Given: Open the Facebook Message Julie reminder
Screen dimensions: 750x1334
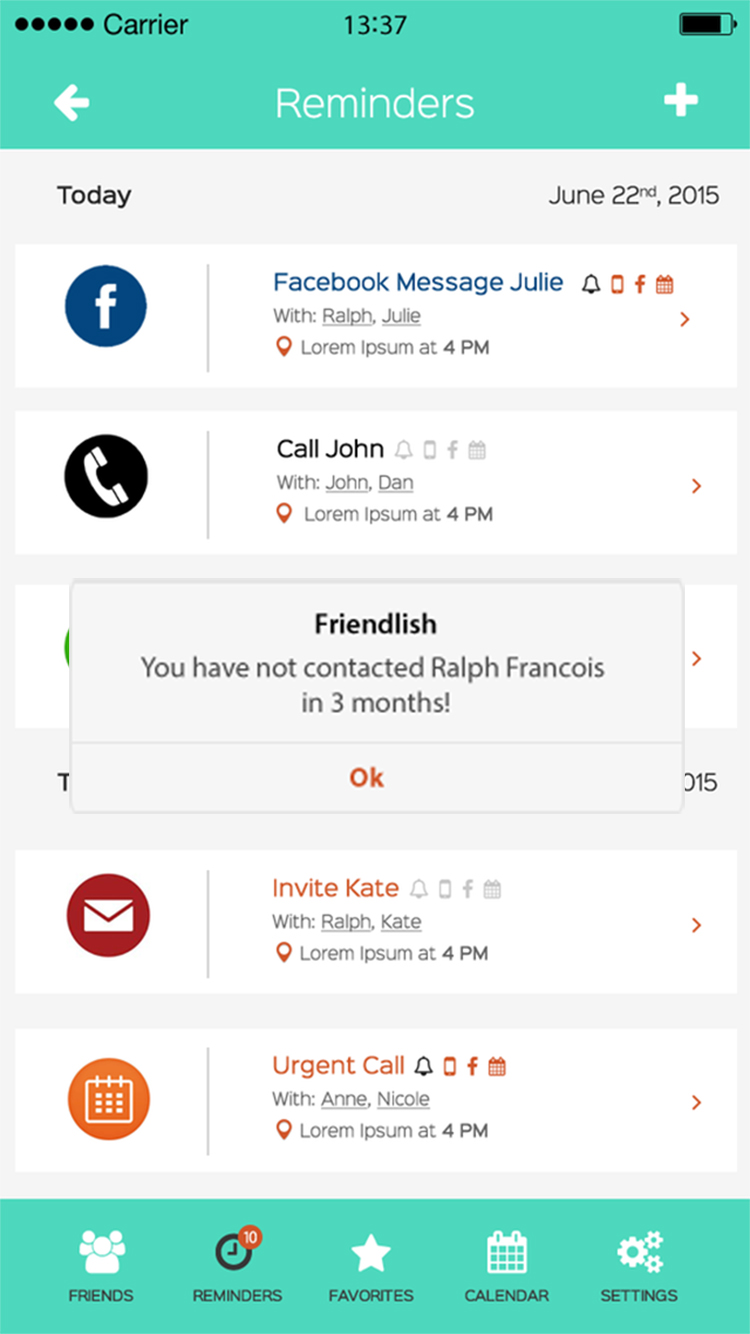Looking at the screenshot, I should pyautogui.click(x=418, y=283).
